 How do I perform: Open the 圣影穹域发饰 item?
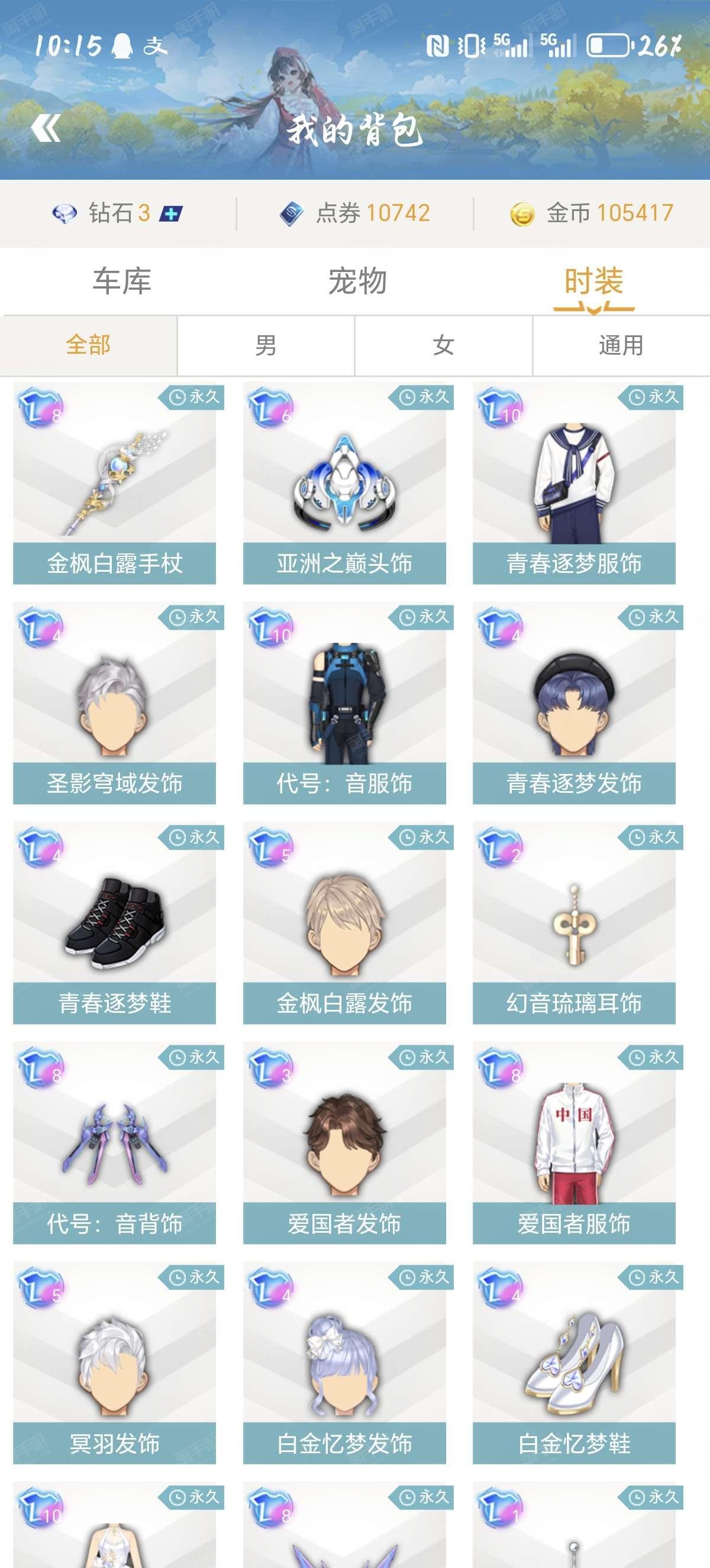pos(114,704)
